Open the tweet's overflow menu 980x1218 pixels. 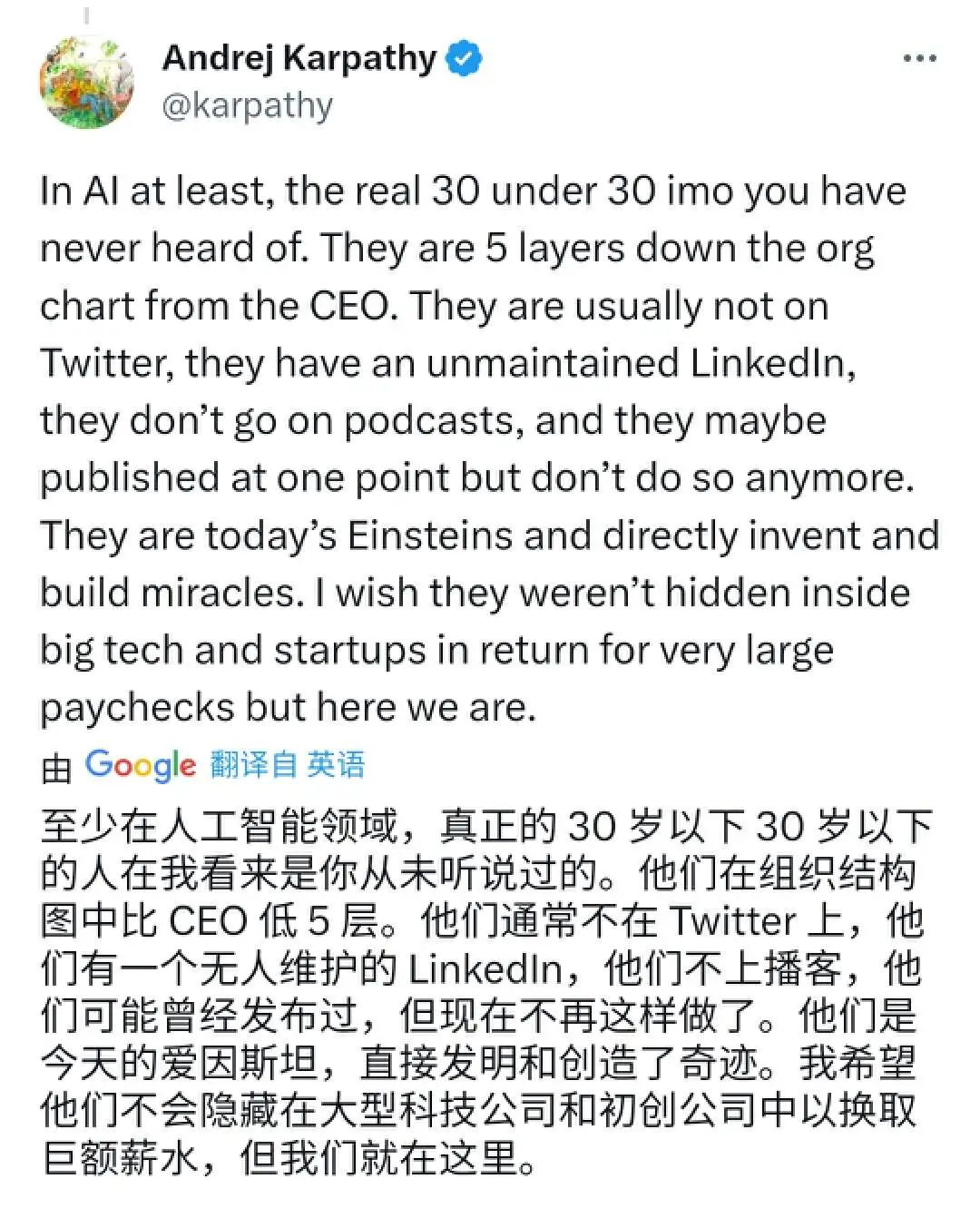[x=919, y=60]
